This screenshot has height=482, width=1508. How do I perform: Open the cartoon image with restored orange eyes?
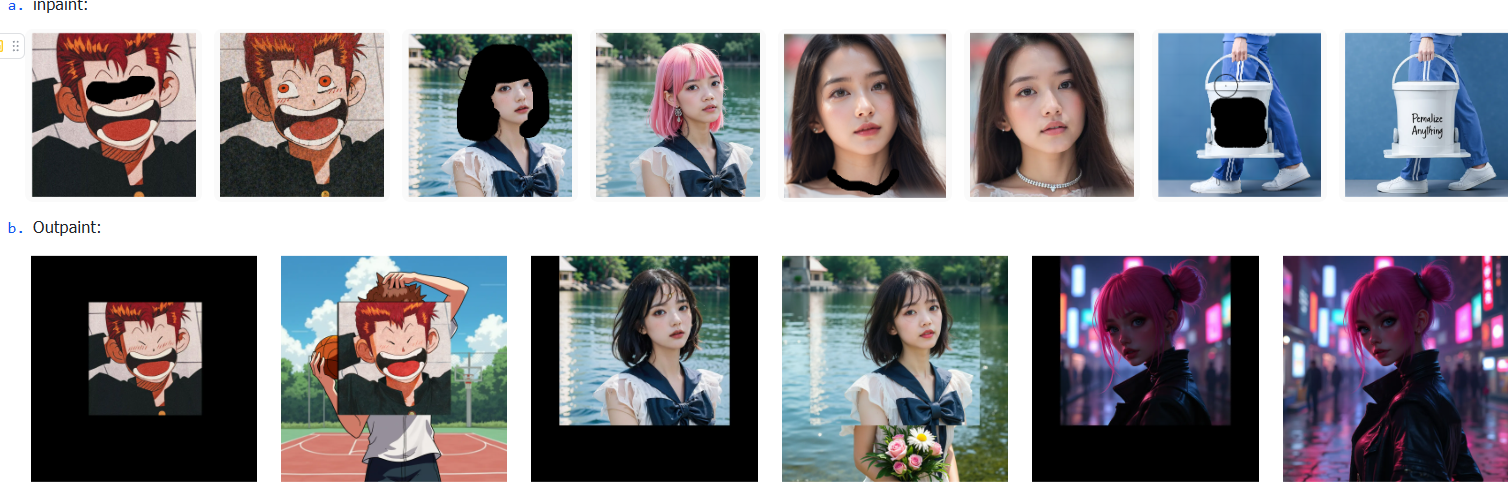point(301,115)
